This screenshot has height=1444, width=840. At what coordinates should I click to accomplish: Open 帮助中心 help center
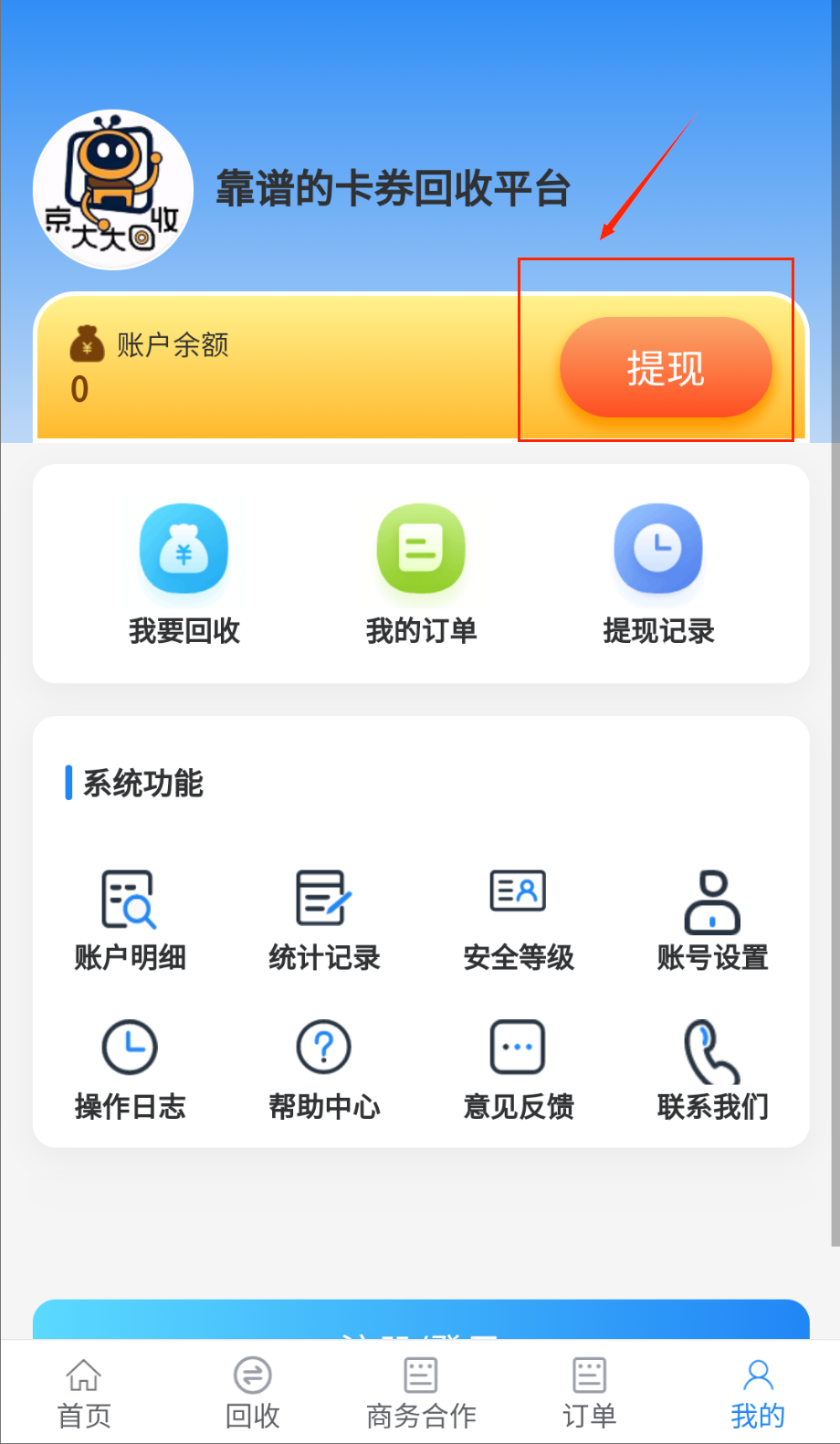[x=324, y=1069]
